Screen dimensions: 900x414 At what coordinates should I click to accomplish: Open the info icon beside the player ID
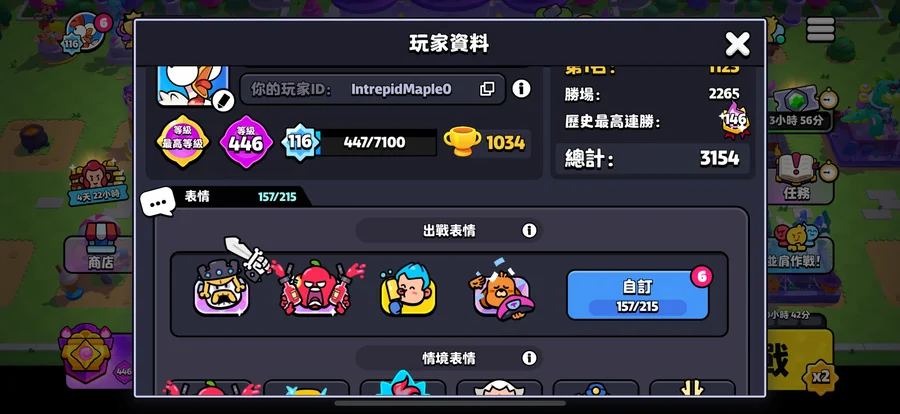pos(521,89)
